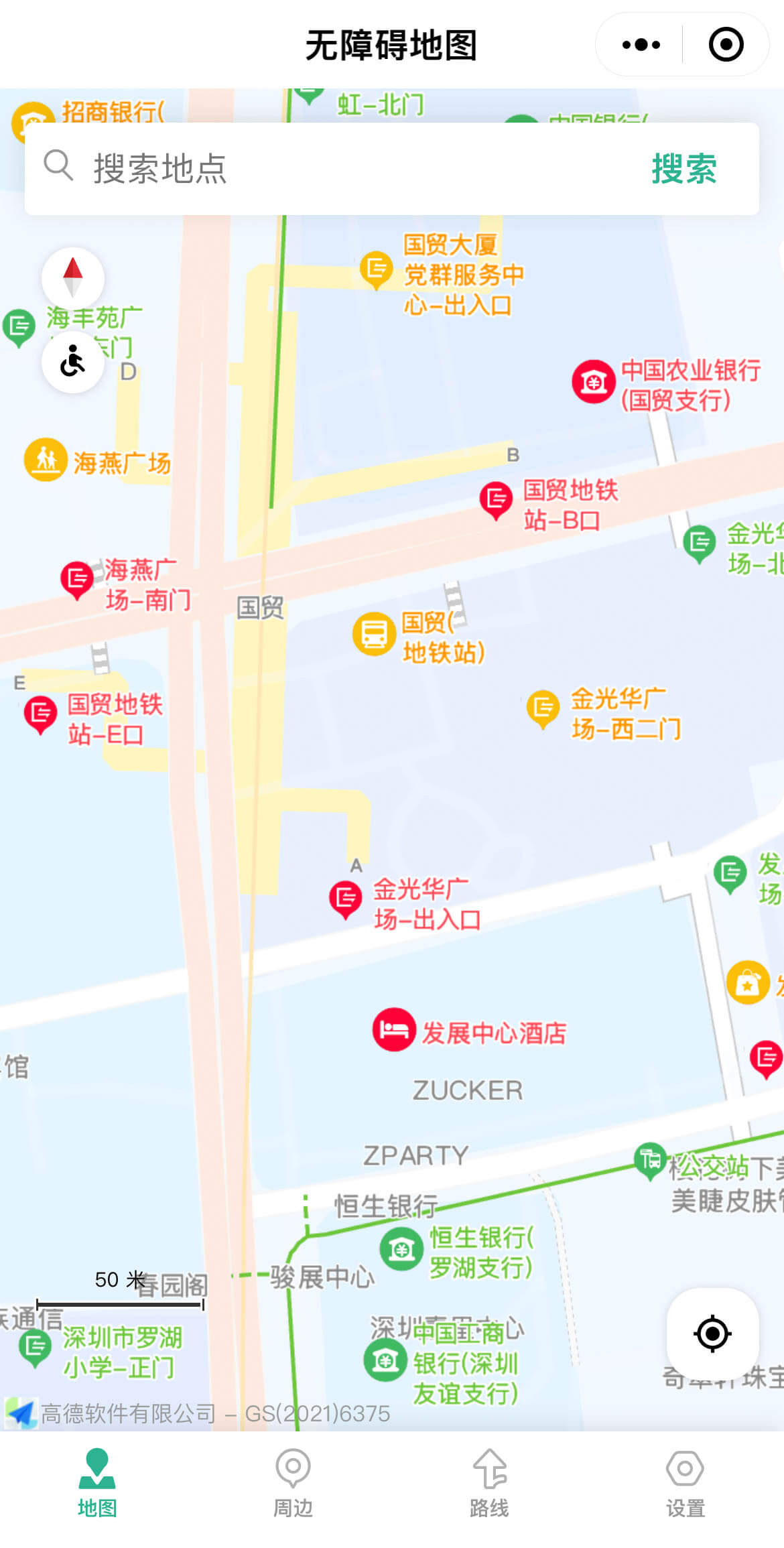784x1548 pixels.
Task: Close the mini program via circle icon
Action: point(726,45)
